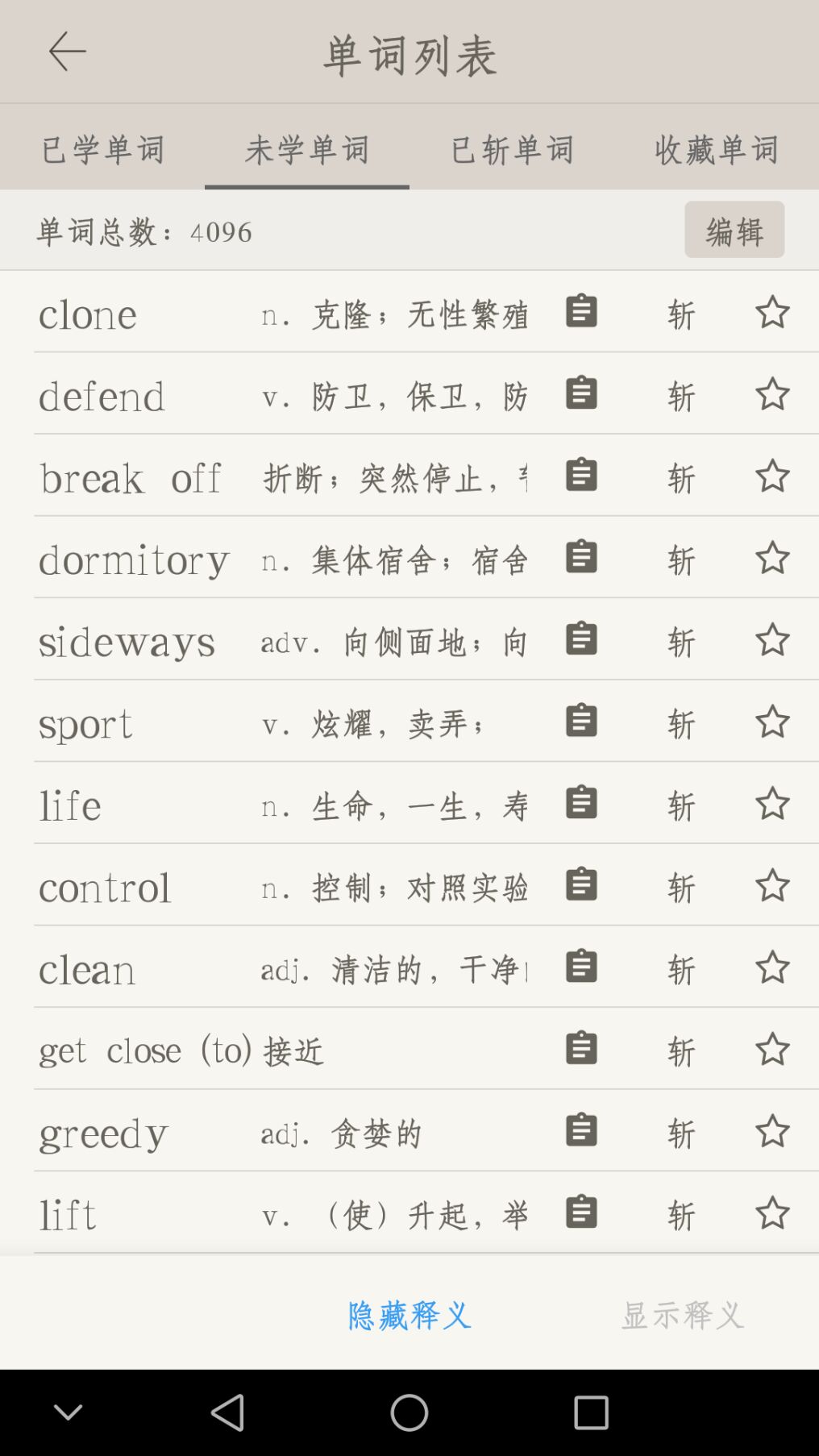Image resolution: width=819 pixels, height=1456 pixels.
Task: Switch to the 已斩单词 tab
Action: pos(512,150)
